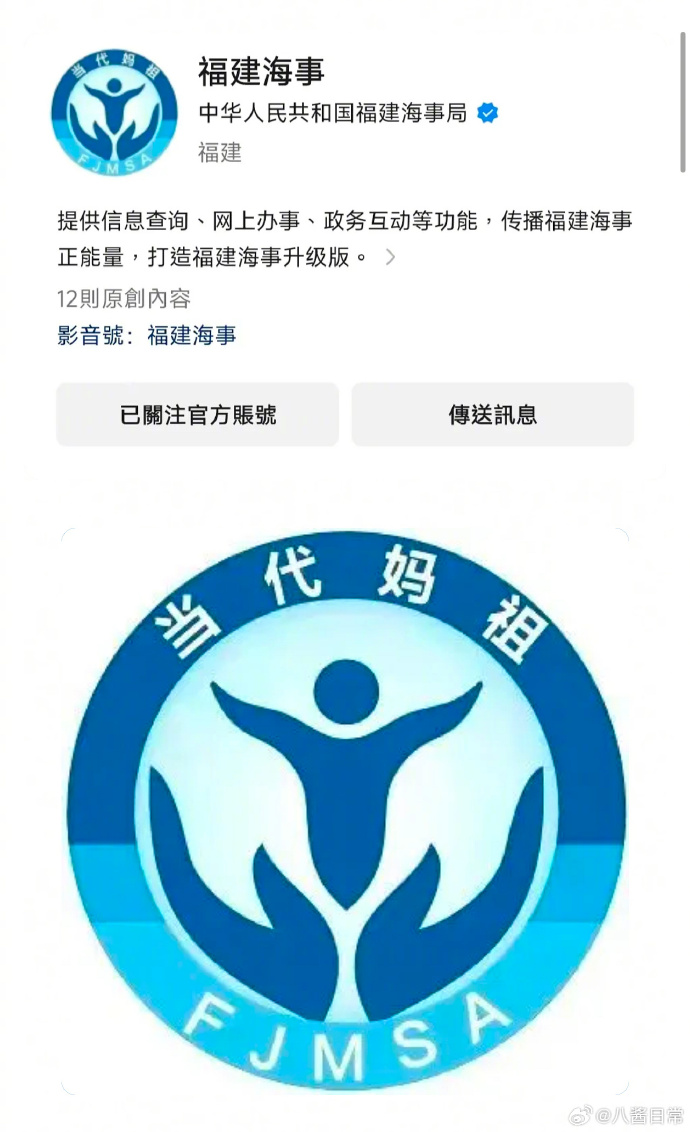Open the 福建海事 profile avatar
690x1132 pixels.
pos(115,113)
